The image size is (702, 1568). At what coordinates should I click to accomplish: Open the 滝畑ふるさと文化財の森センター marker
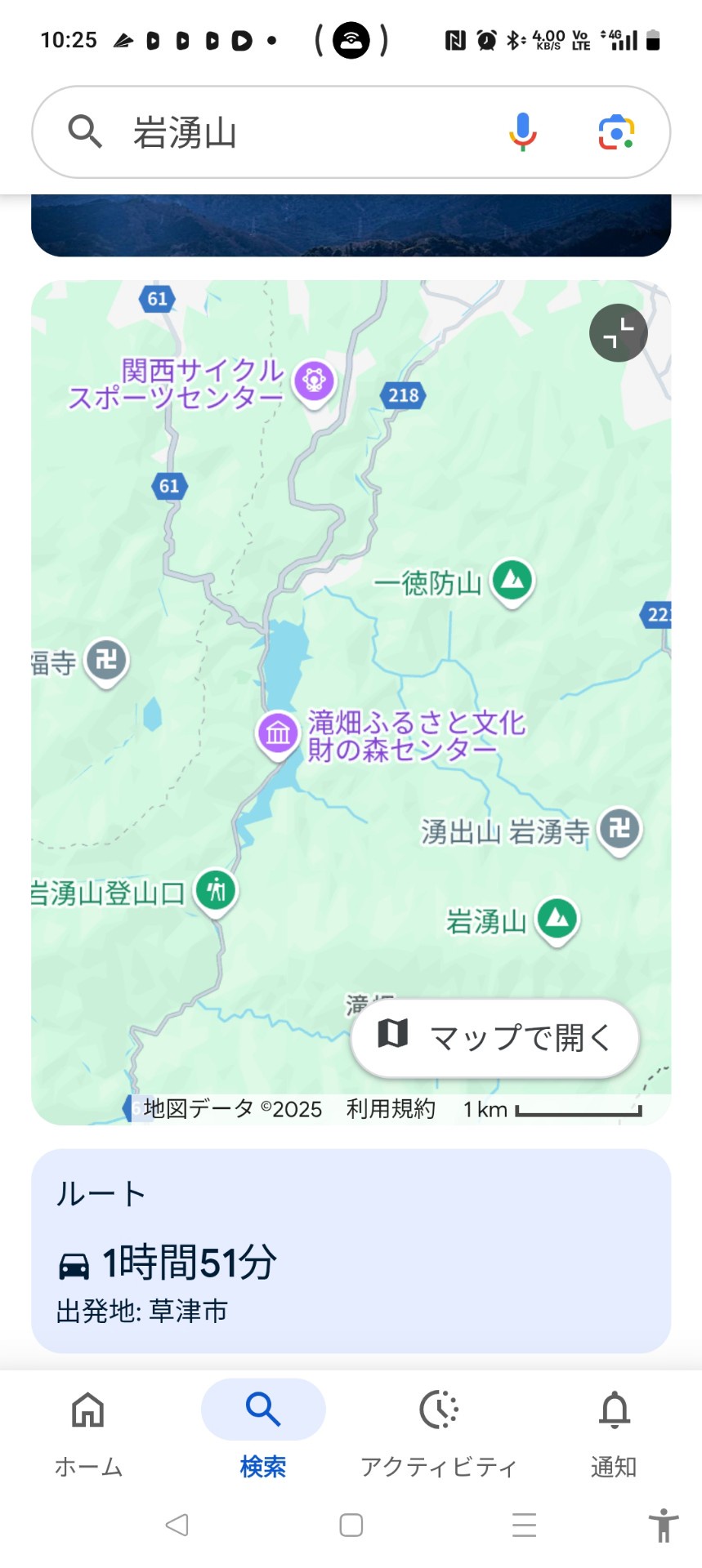tap(278, 734)
